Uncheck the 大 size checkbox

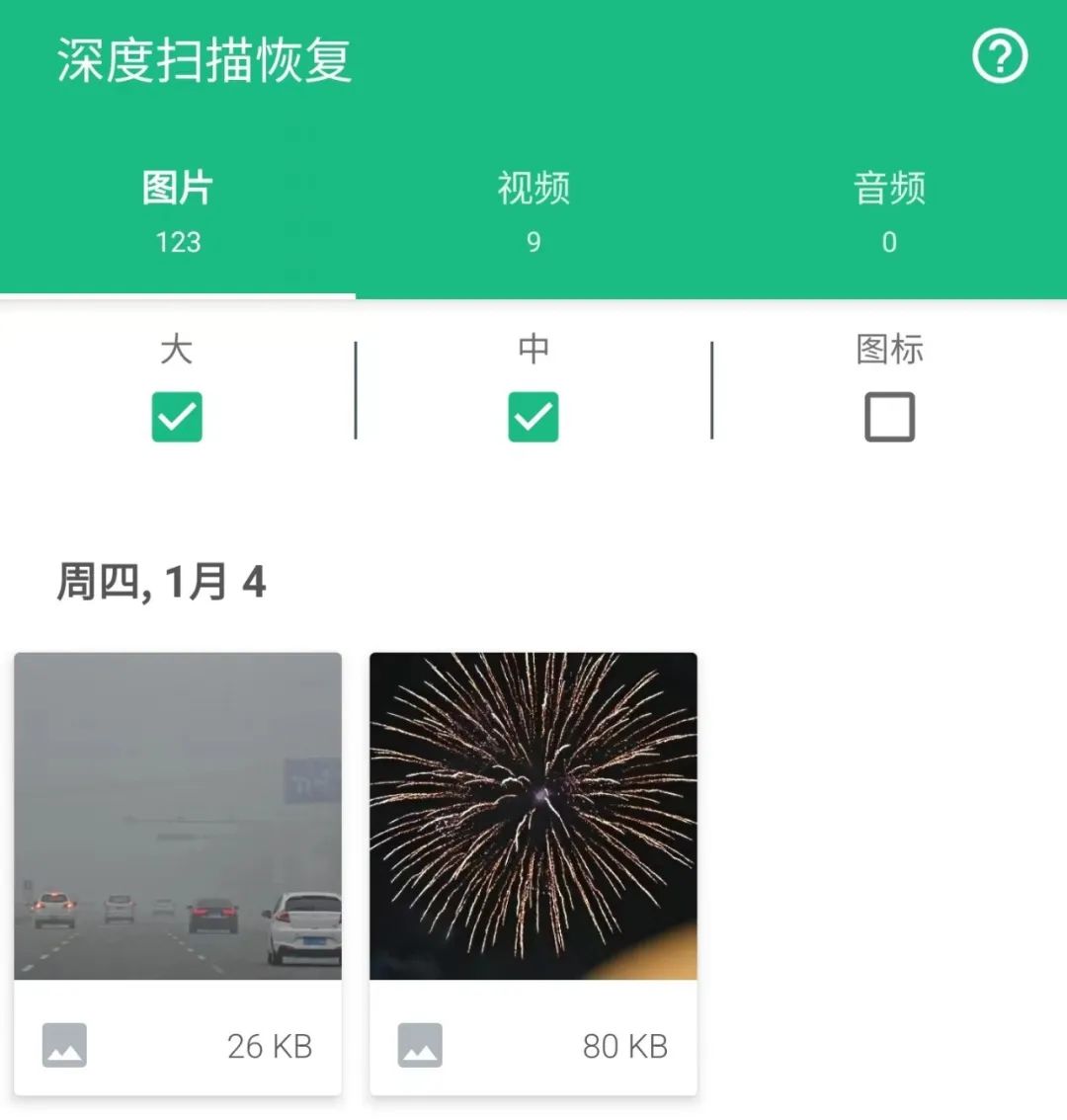click(x=177, y=417)
